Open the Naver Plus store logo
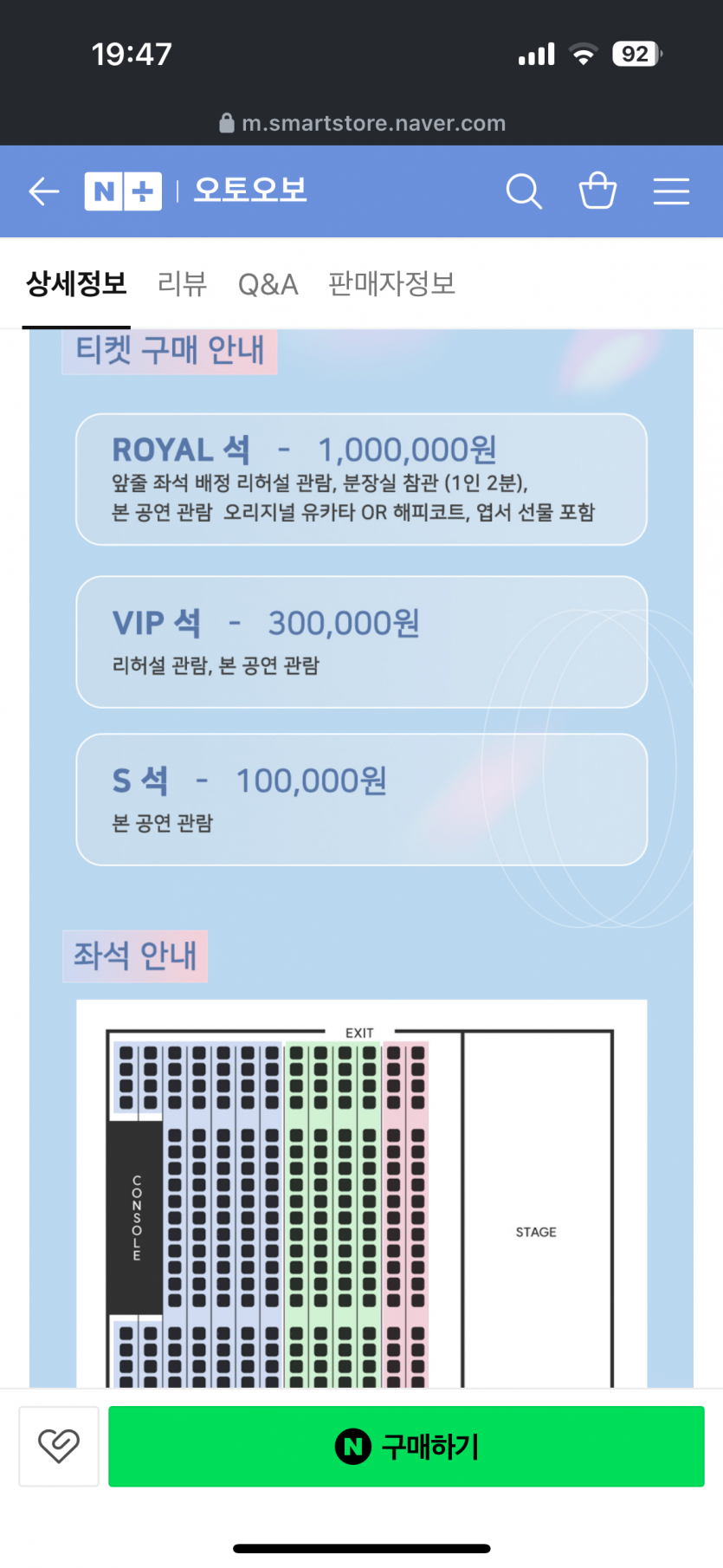Viewport: 723px width, 1568px height. coord(123,191)
